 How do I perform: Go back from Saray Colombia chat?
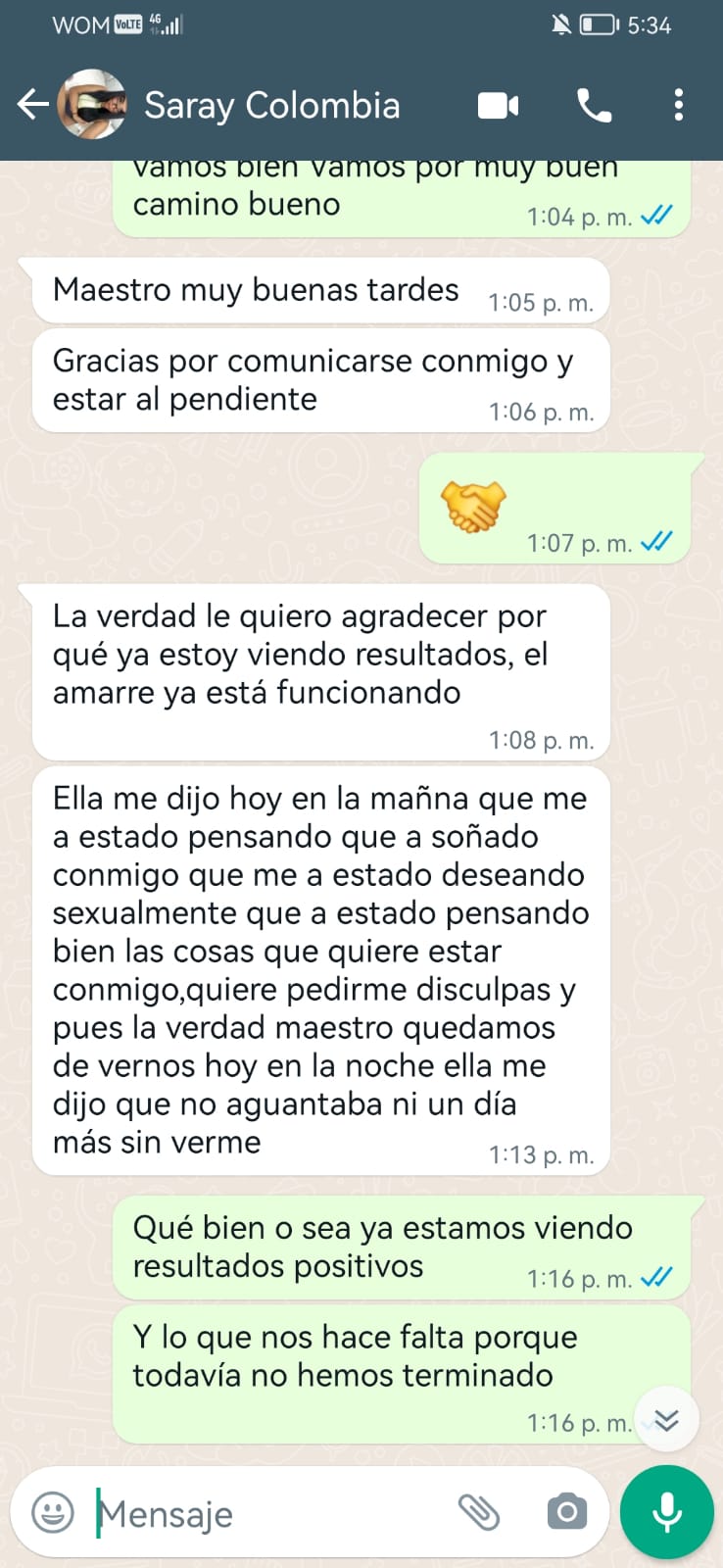33,105
